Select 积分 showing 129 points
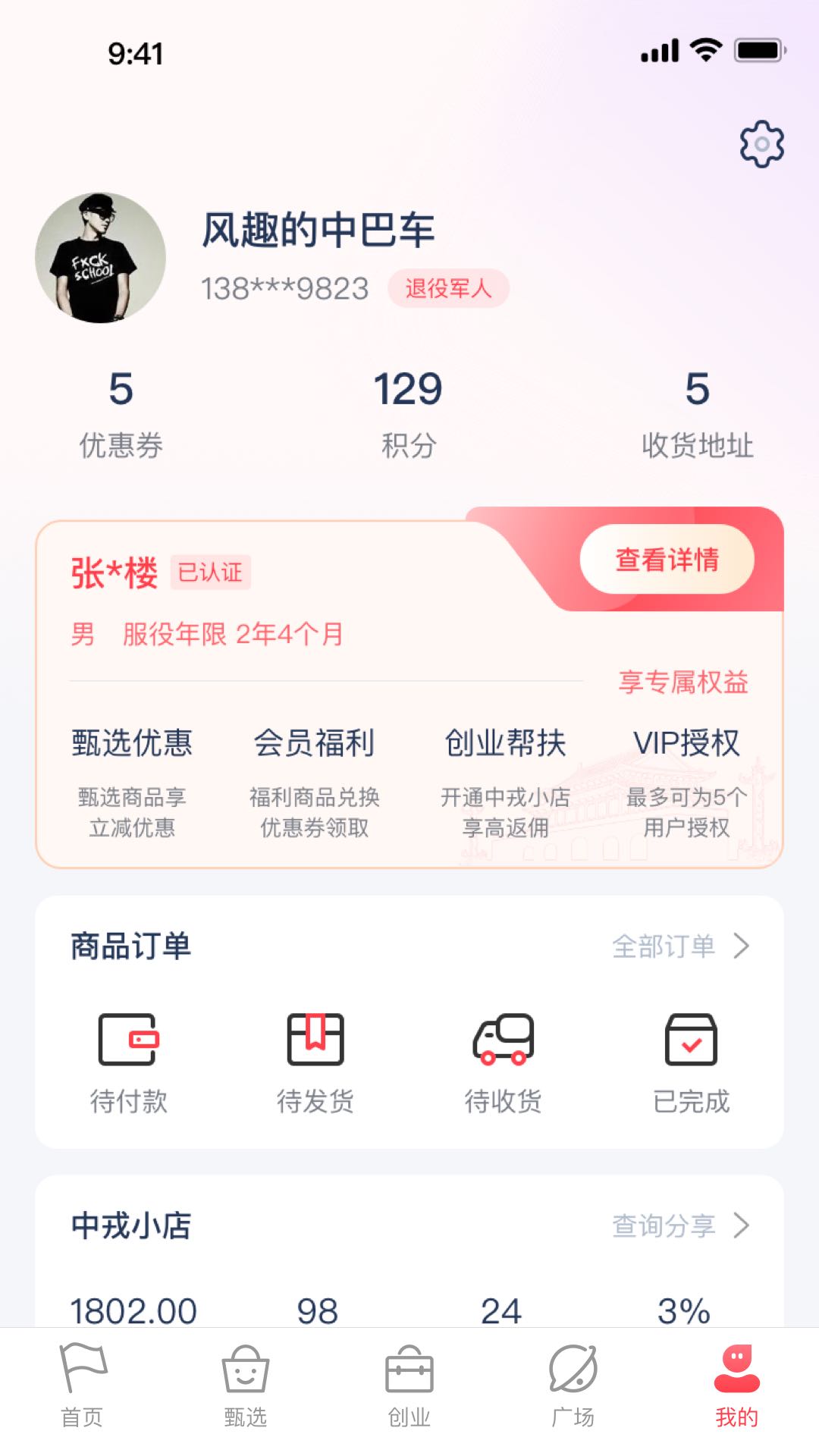Image resolution: width=819 pixels, height=1456 pixels. [x=409, y=414]
